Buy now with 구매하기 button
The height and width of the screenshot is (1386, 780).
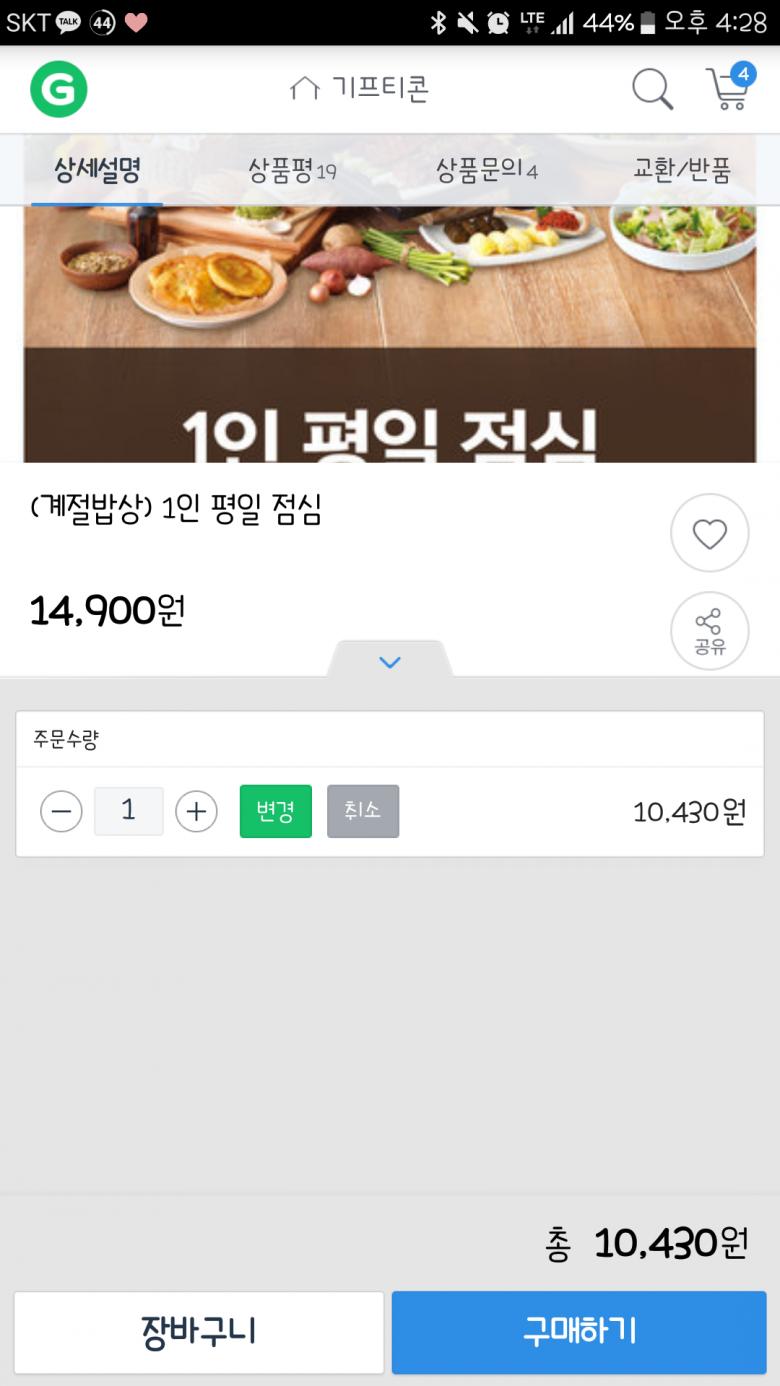579,1332
